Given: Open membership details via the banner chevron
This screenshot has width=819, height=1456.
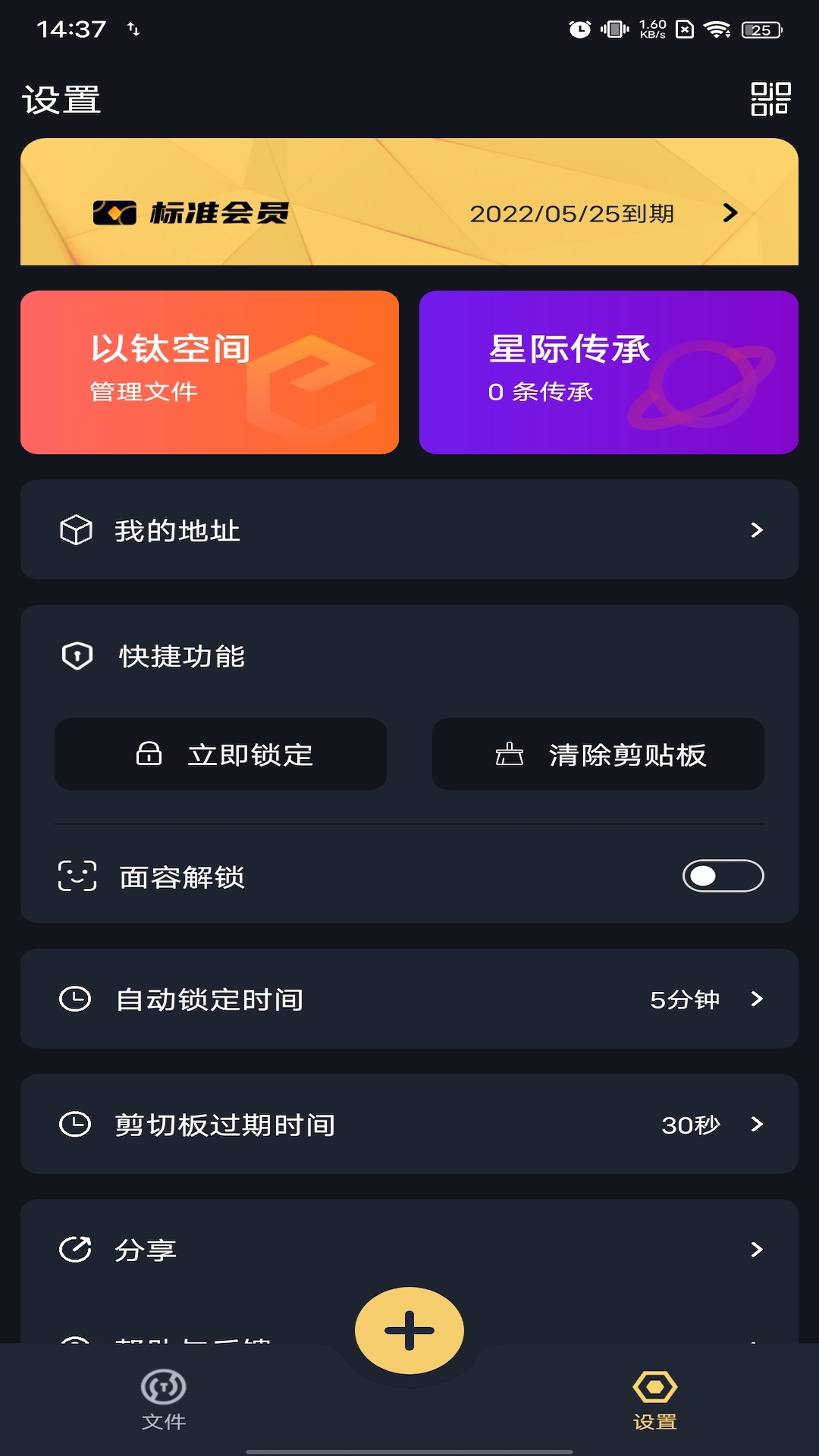Looking at the screenshot, I should [x=730, y=214].
